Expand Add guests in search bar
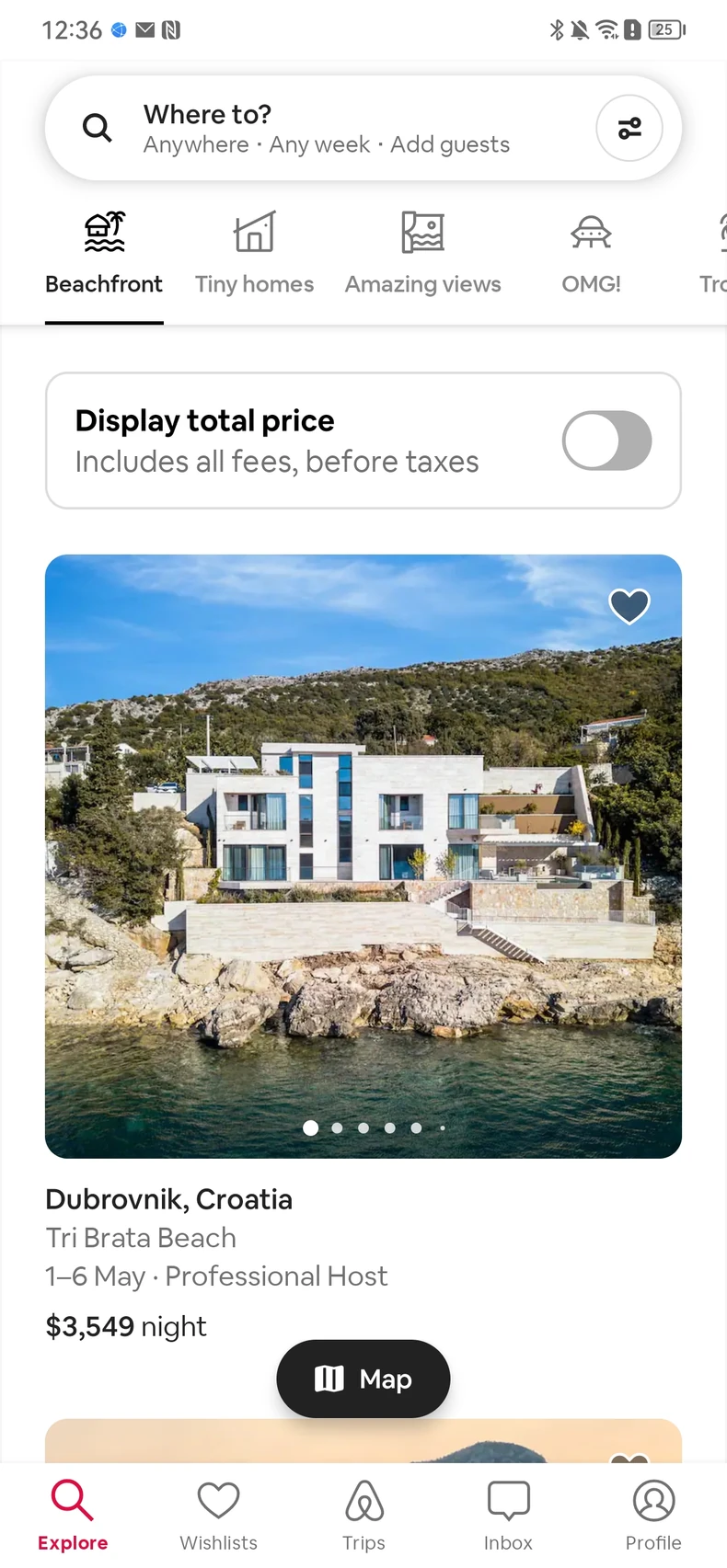The width and height of the screenshot is (727, 1568). coord(450,144)
